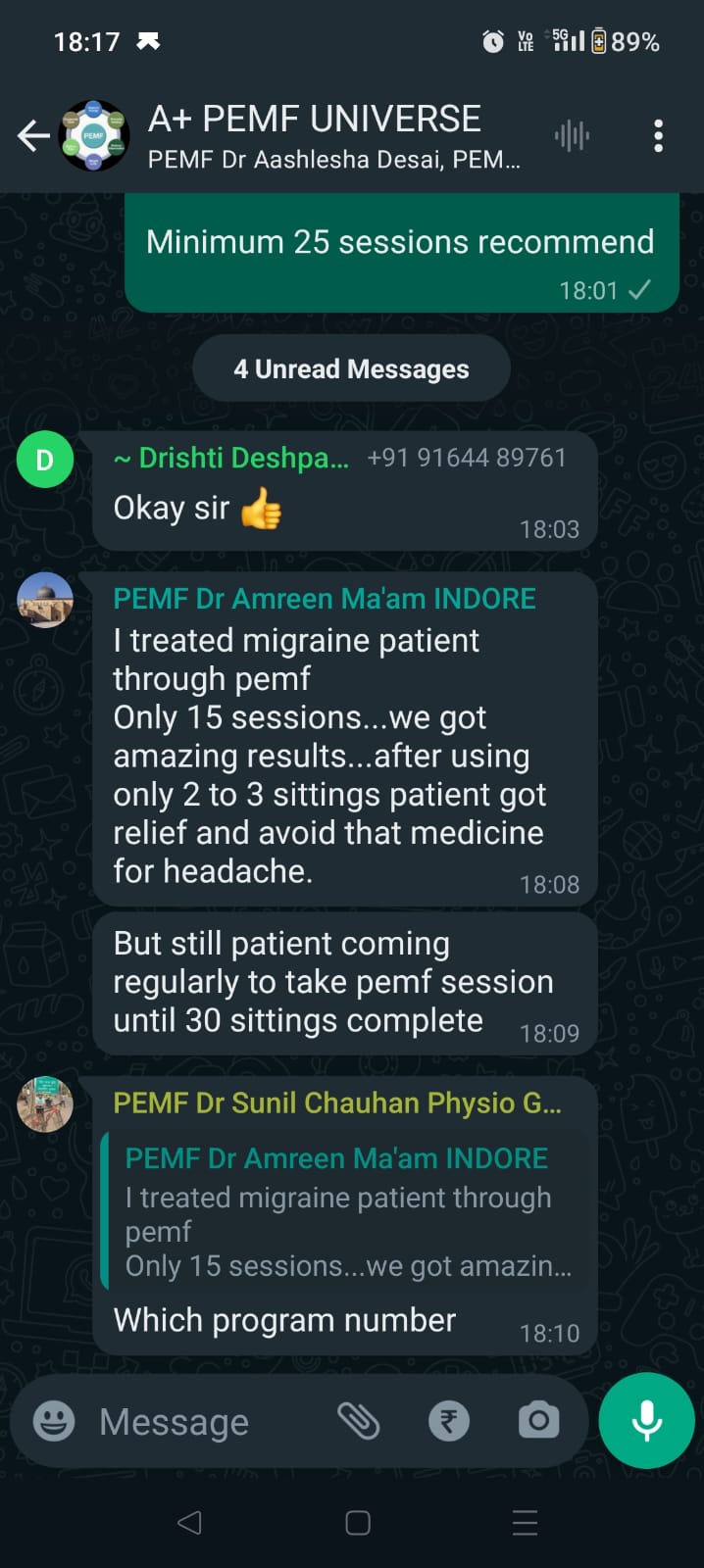Image resolution: width=704 pixels, height=1568 pixels.
Task: Open recent apps from navigation bar
Action: pos(525,1522)
